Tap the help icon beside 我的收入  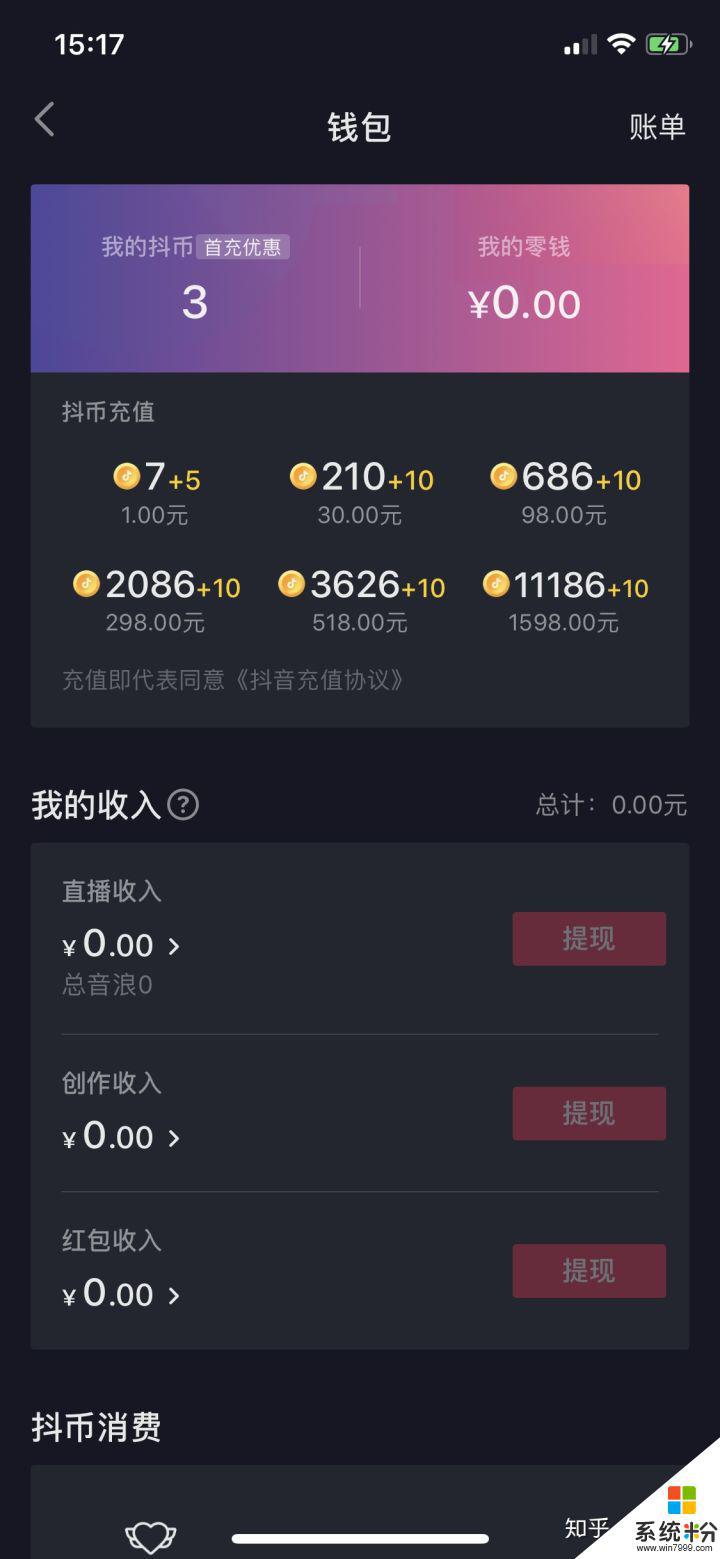tap(185, 805)
